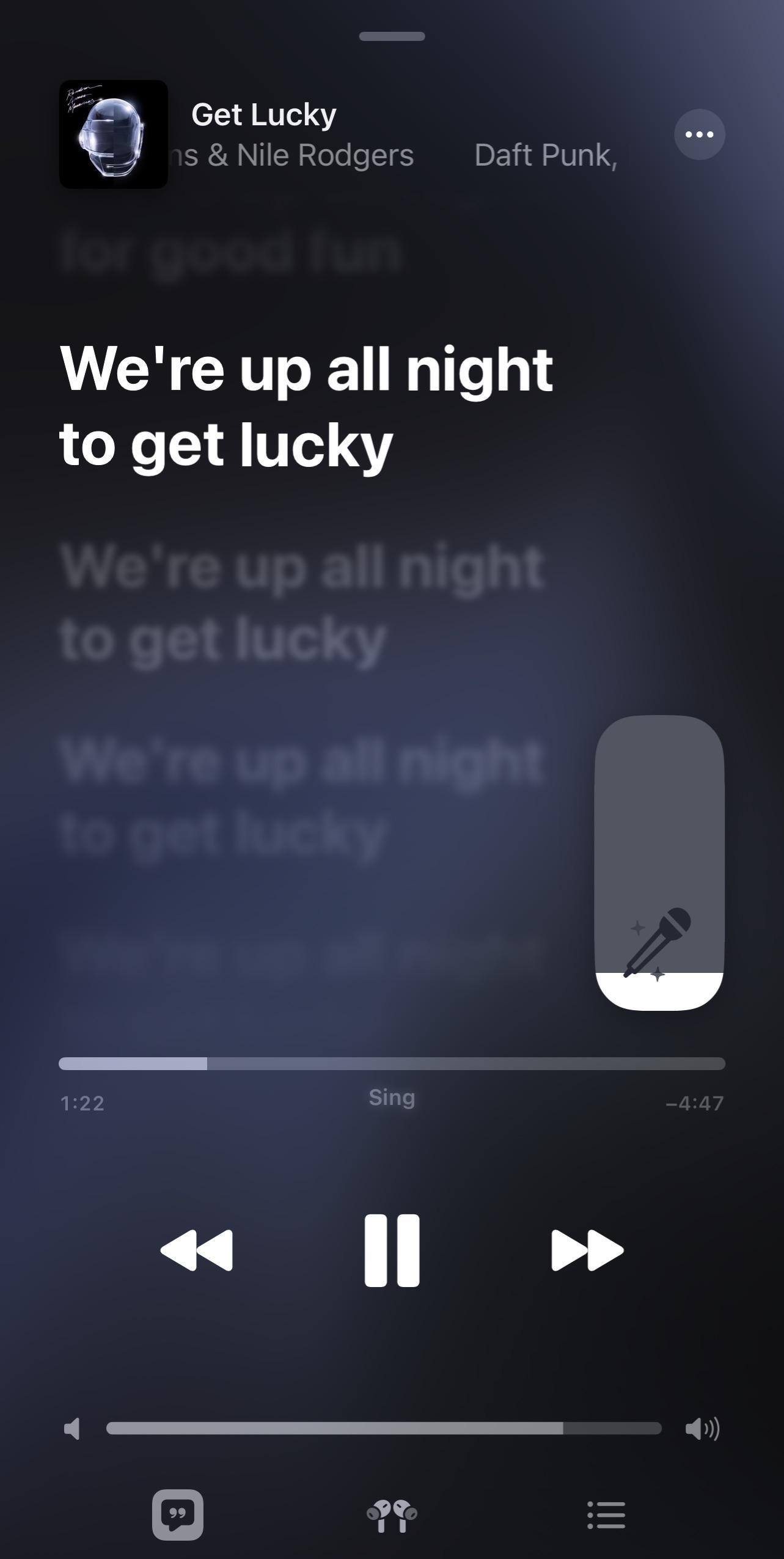Tap the Sing vocal level slider
The height and width of the screenshot is (1559, 784).
[659, 862]
